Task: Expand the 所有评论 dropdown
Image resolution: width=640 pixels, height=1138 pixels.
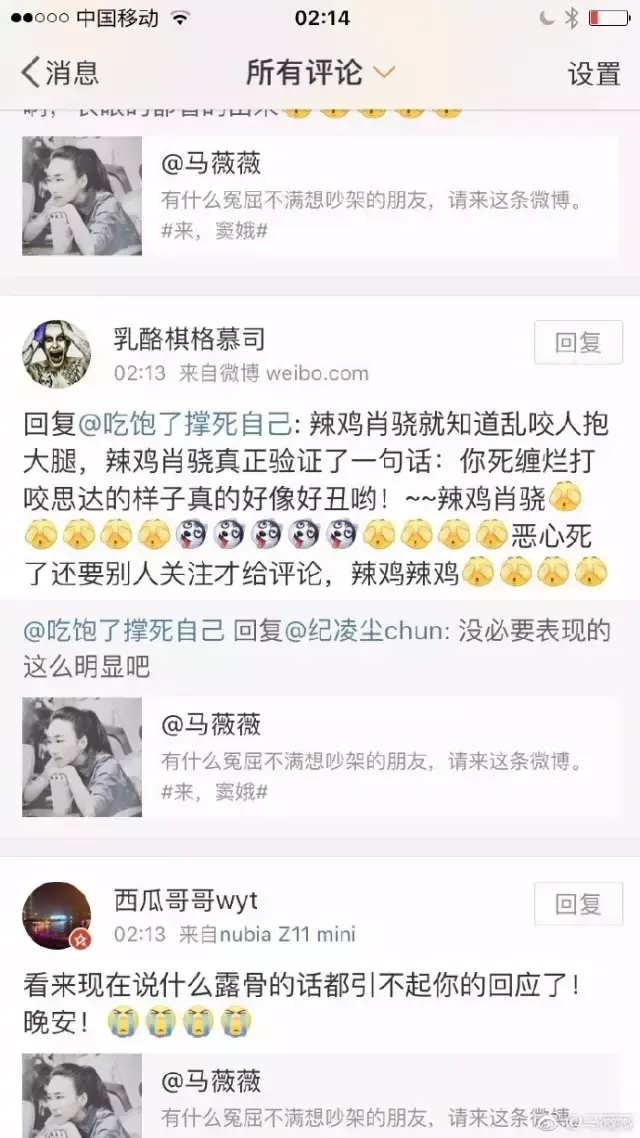Action: pos(320,73)
